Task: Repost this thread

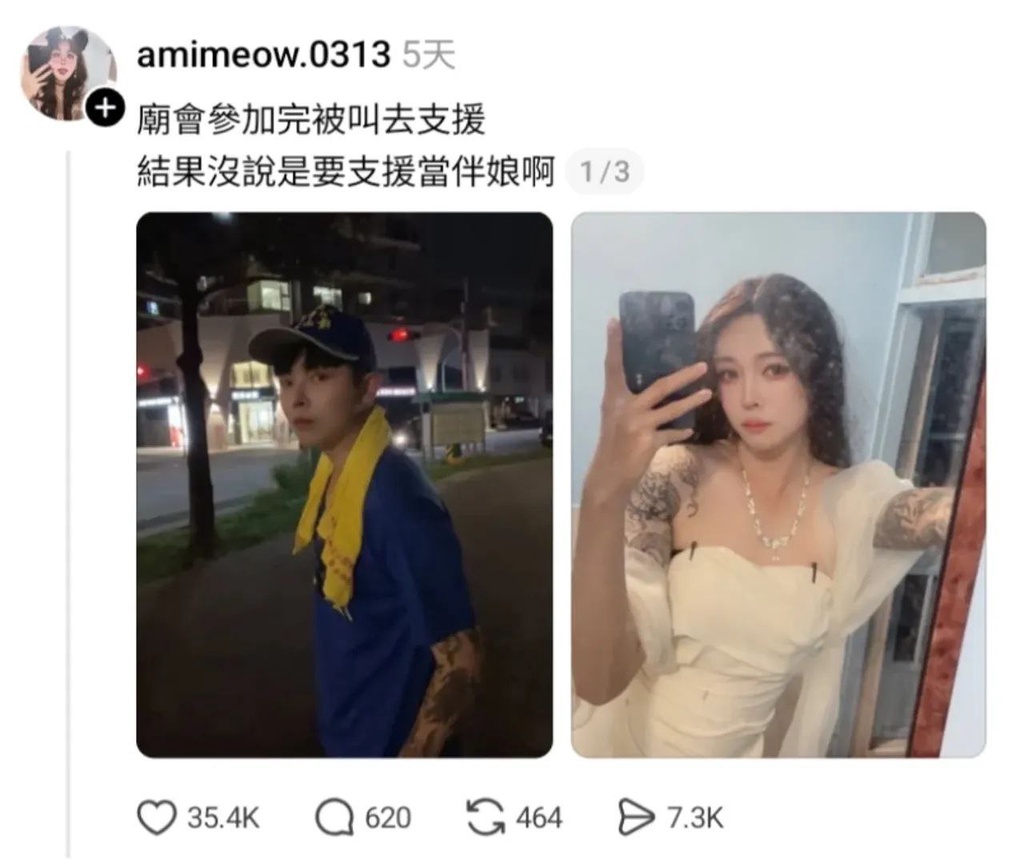Action: (x=485, y=818)
